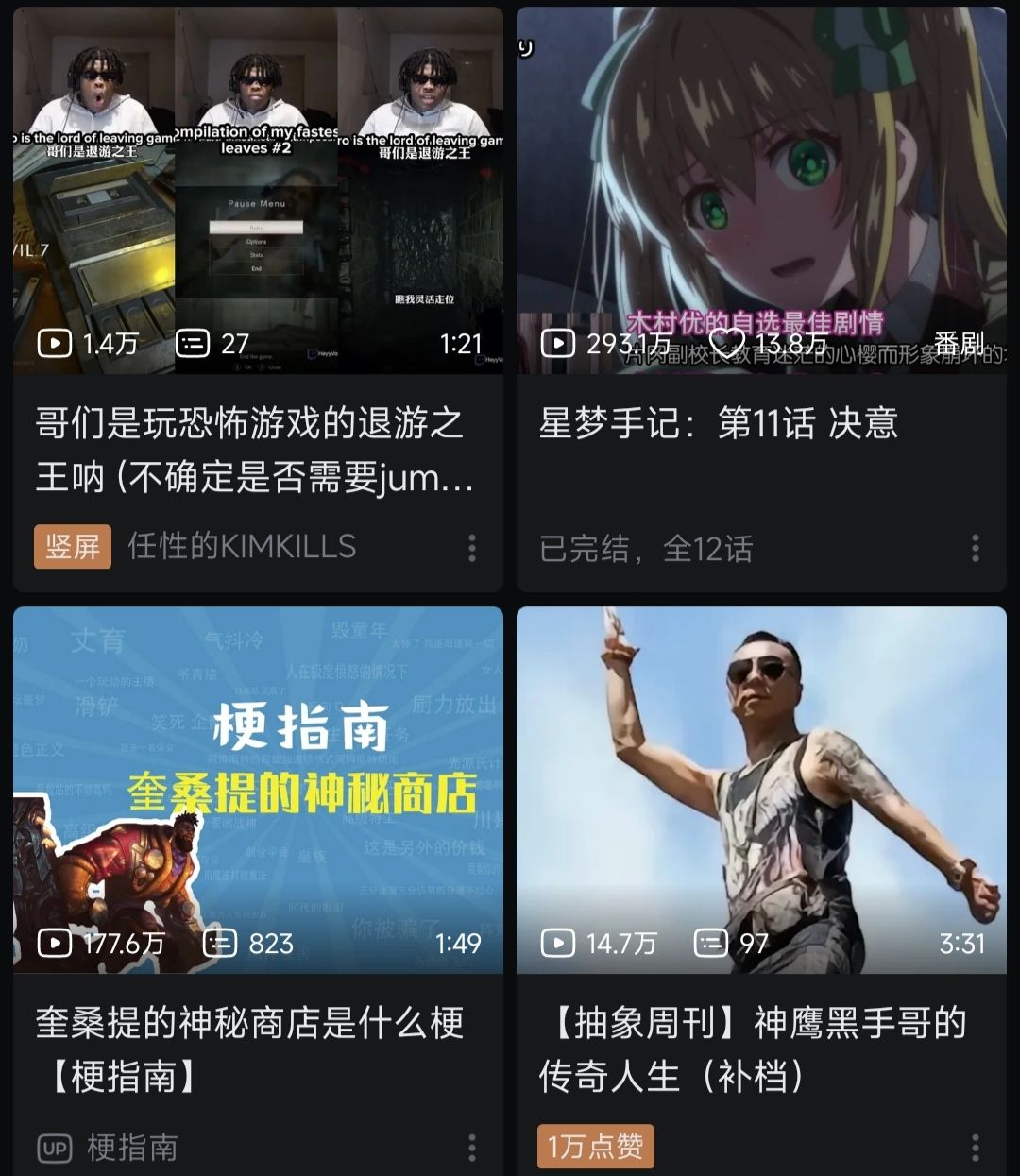This screenshot has height=1176, width=1020.
Task: Open the three-dot menu on the KIMKILLS card
Action: (x=471, y=548)
